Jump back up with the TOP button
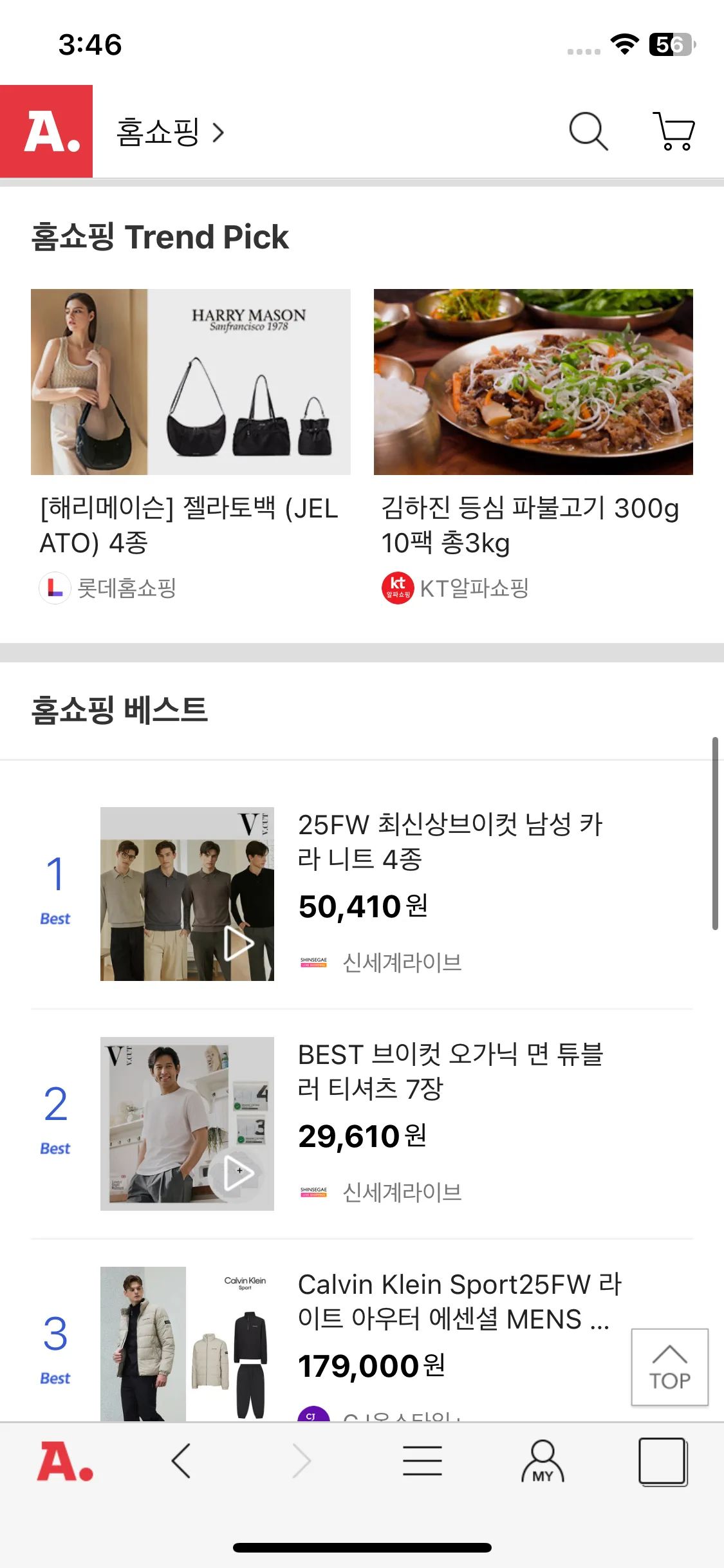Image resolution: width=724 pixels, height=1568 pixels. (669, 1367)
